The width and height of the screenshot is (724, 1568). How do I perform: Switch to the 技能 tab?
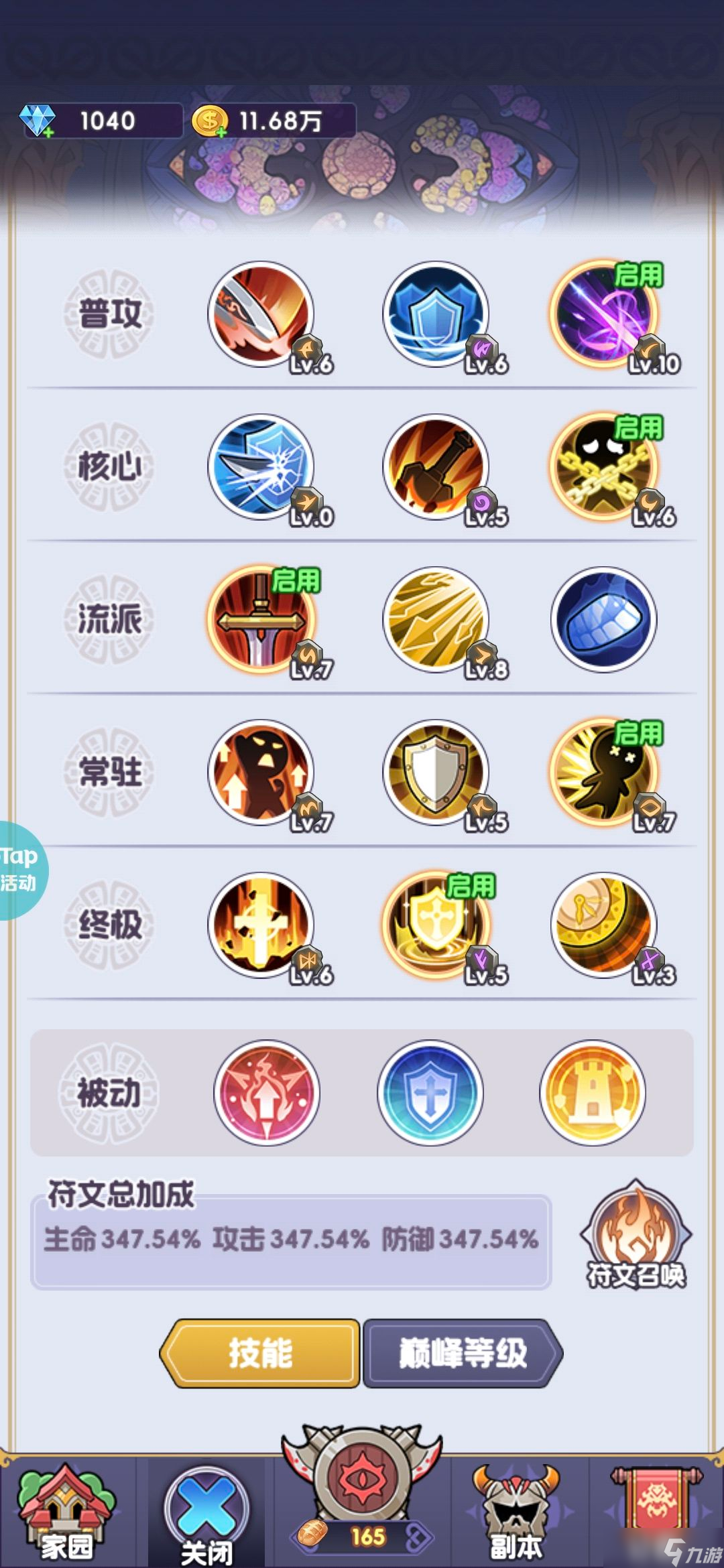(260, 1353)
